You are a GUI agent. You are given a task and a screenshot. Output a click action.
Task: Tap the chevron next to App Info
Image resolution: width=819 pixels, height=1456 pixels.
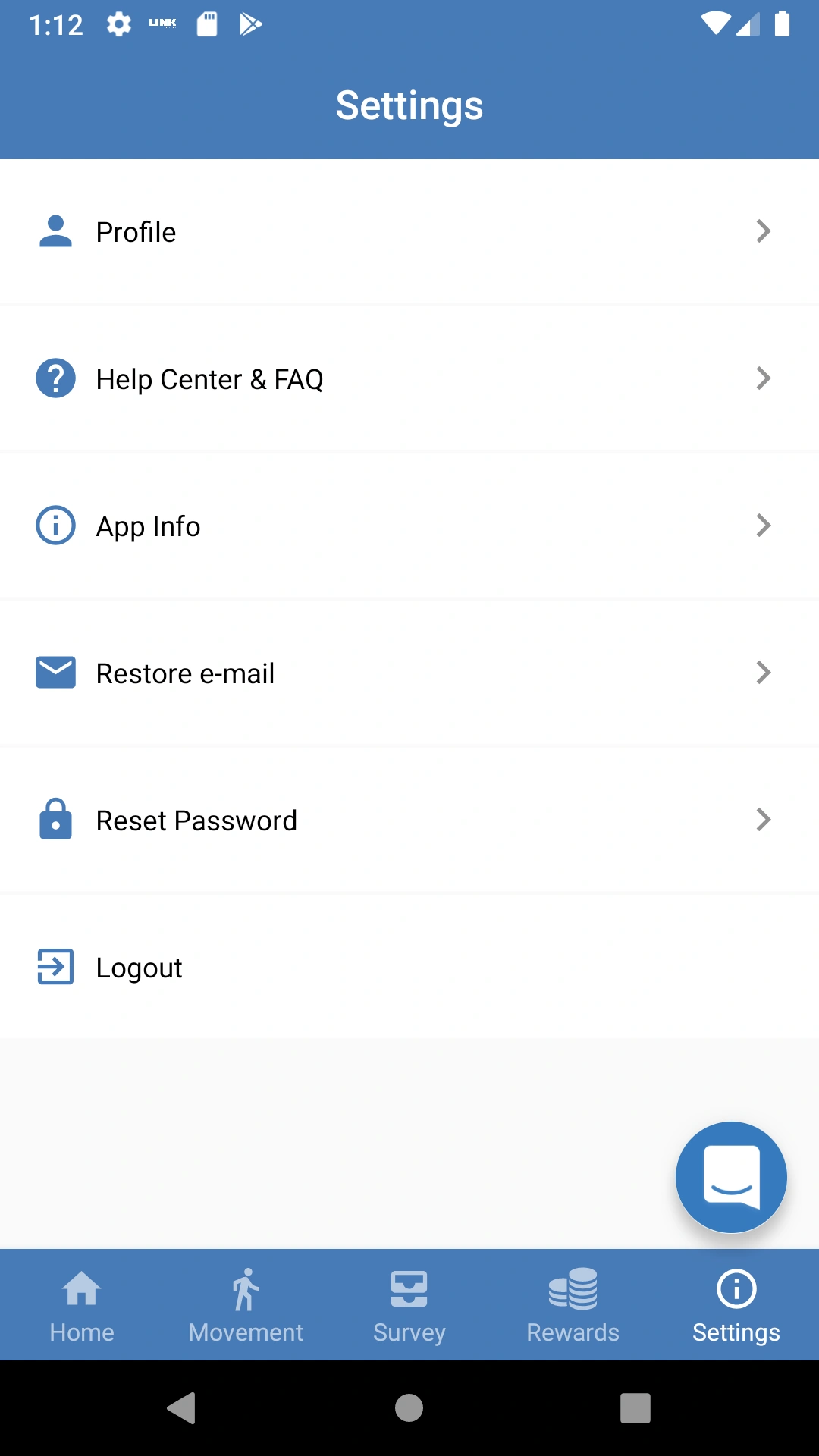763,525
